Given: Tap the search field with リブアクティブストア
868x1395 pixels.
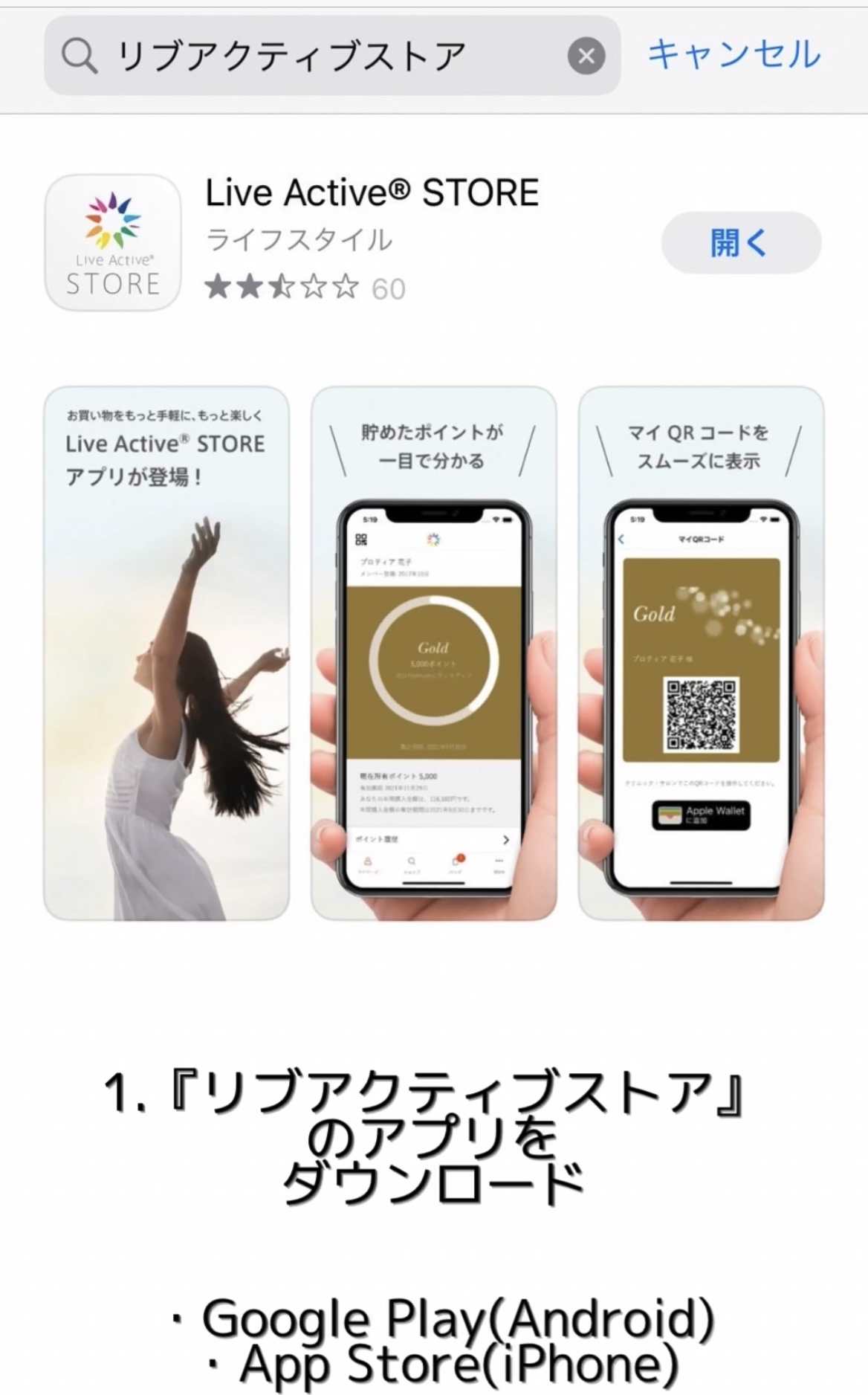Looking at the screenshot, I should click(312, 56).
